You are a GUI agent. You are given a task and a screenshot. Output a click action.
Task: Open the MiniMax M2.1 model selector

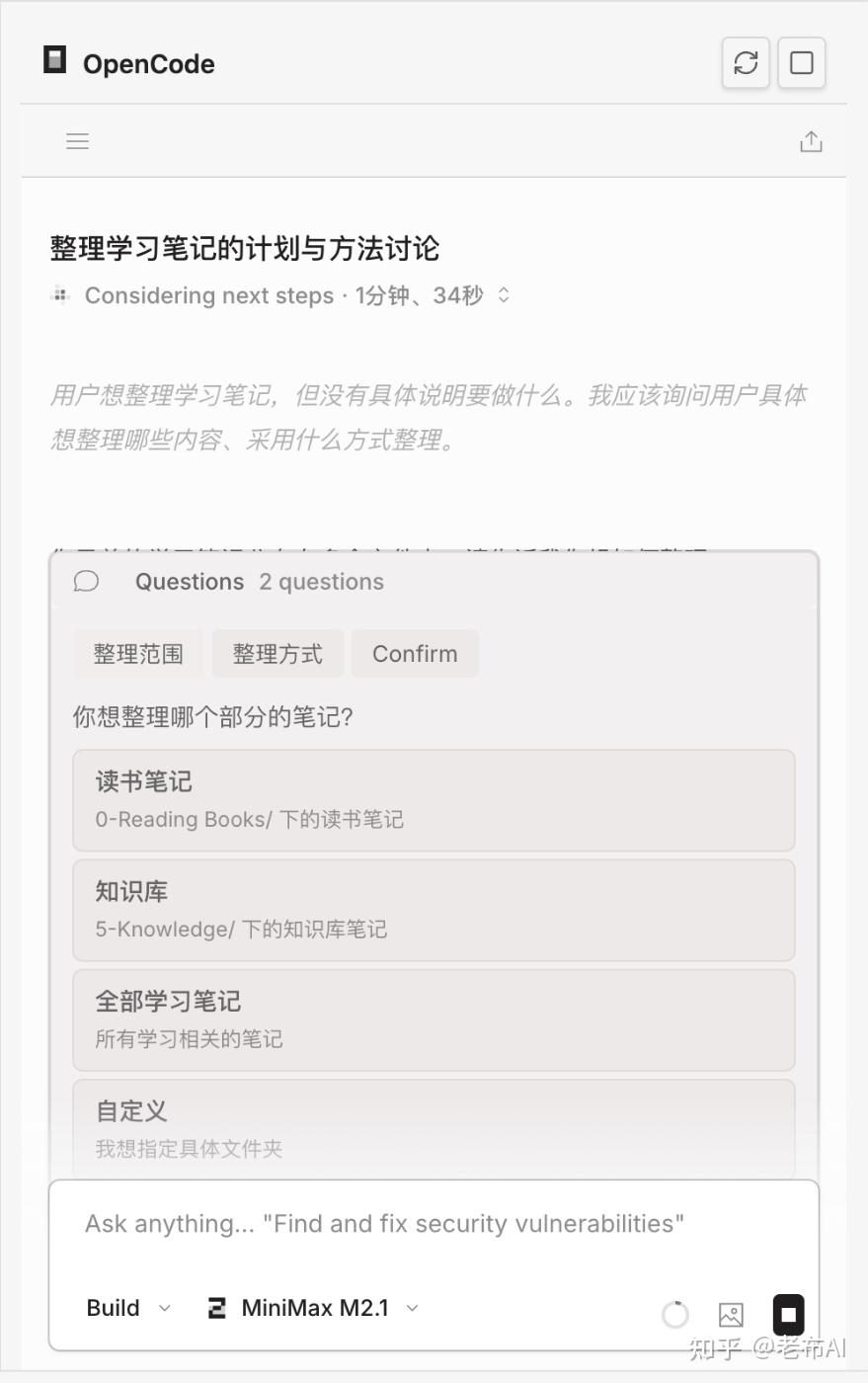(x=311, y=1307)
